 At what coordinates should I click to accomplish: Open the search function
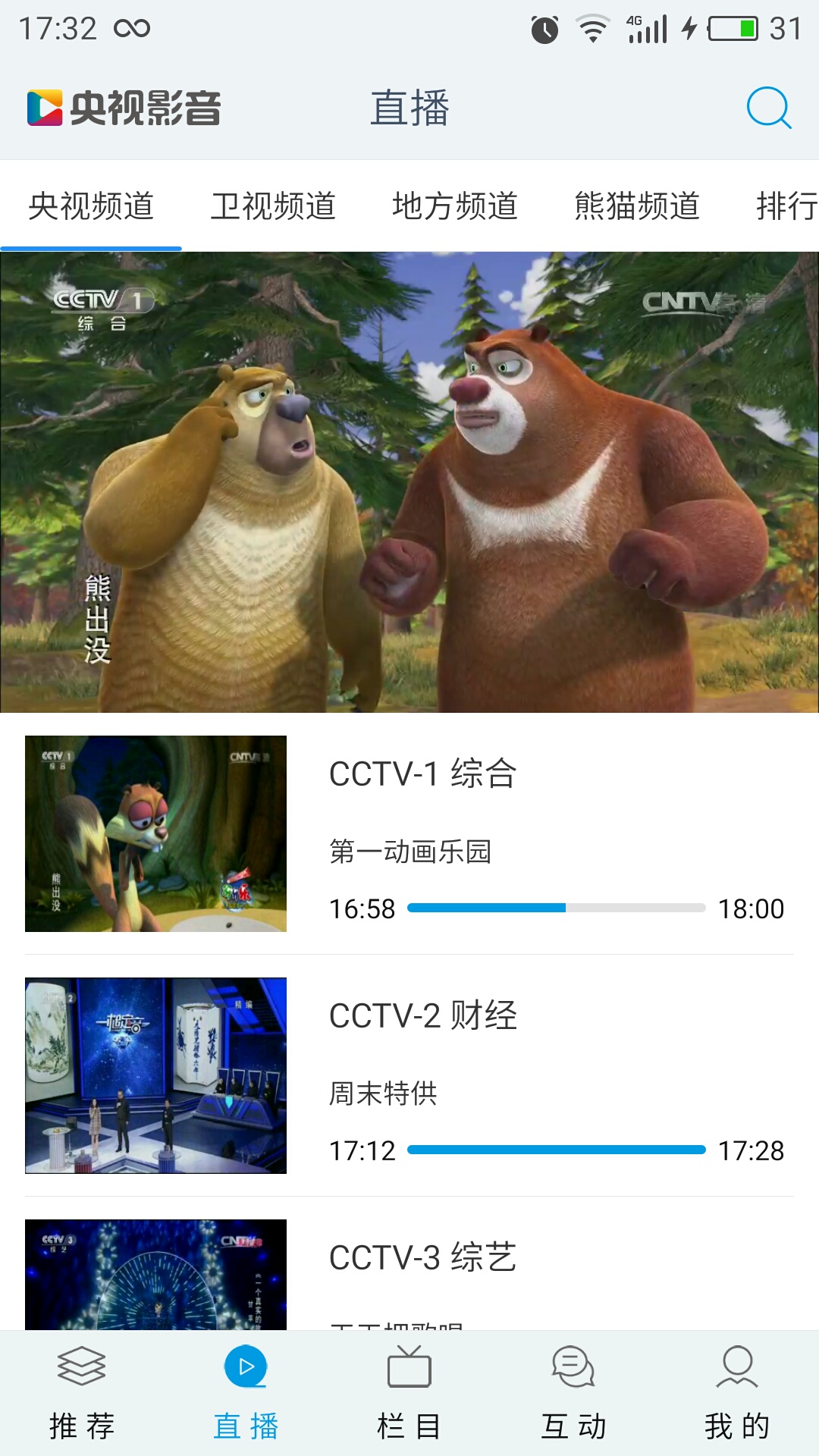(x=768, y=108)
